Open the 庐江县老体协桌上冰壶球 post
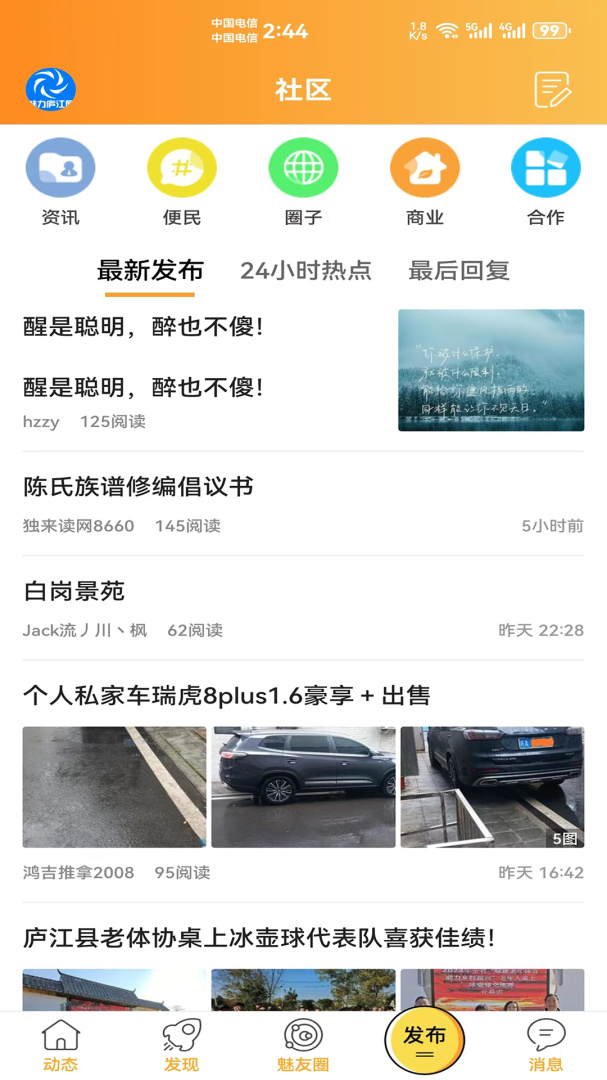The width and height of the screenshot is (607, 1080). pos(259,938)
